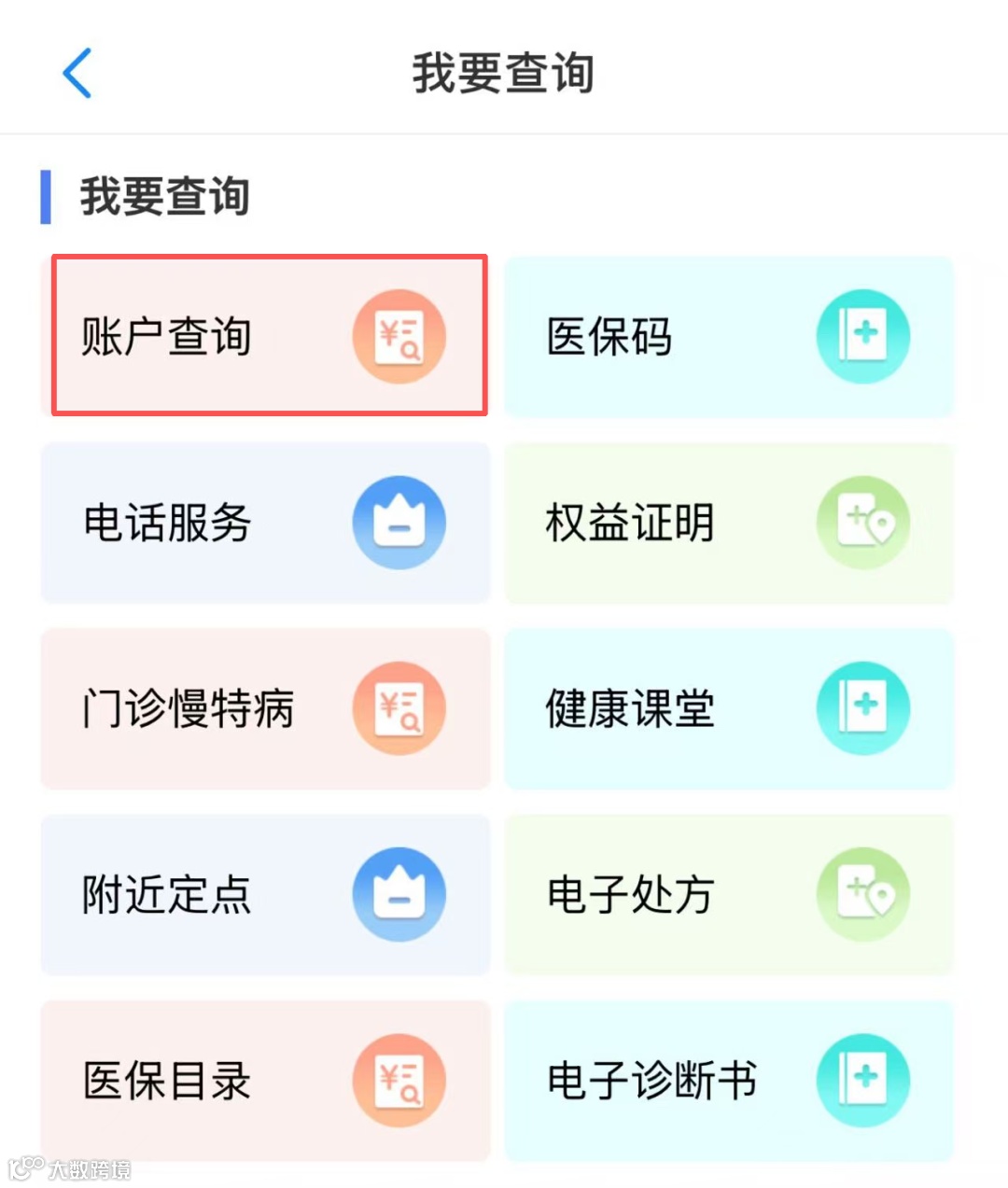The height and width of the screenshot is (1188, 1008).
Task: Select 电话服务 phone service
Action: (265, 523)
